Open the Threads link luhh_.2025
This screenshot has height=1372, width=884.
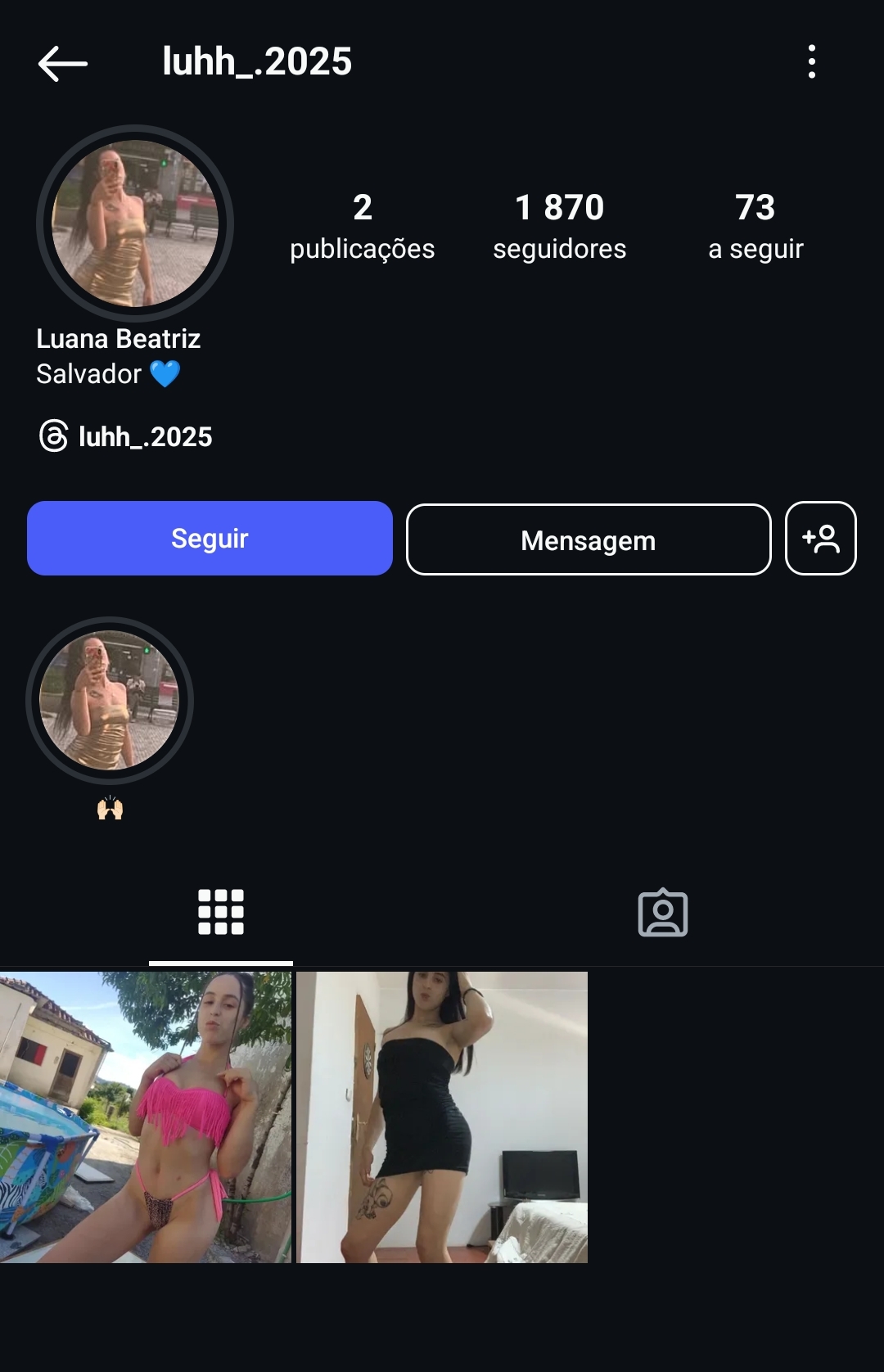click(127, 436)
